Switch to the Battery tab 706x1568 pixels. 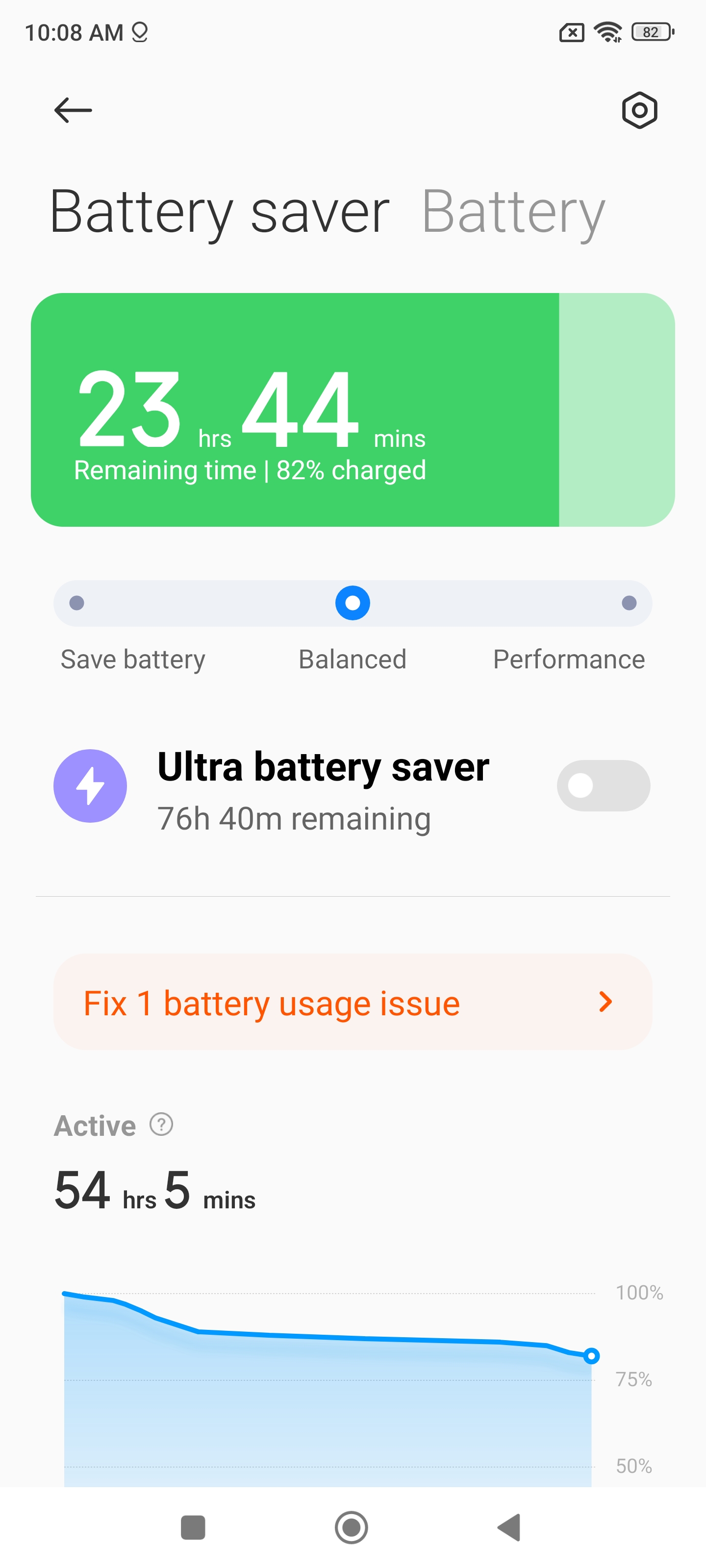pyautogui.click(x=513, y=211)
